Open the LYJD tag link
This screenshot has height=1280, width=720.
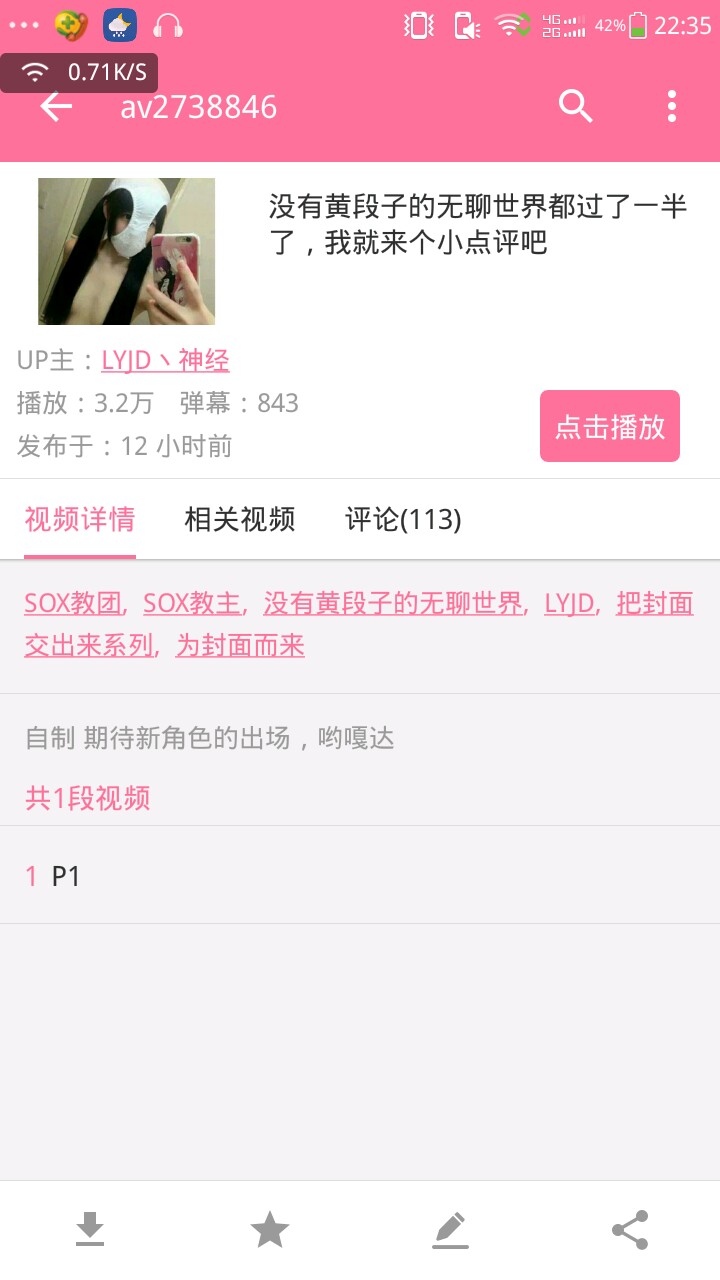(x=569, y=603)
